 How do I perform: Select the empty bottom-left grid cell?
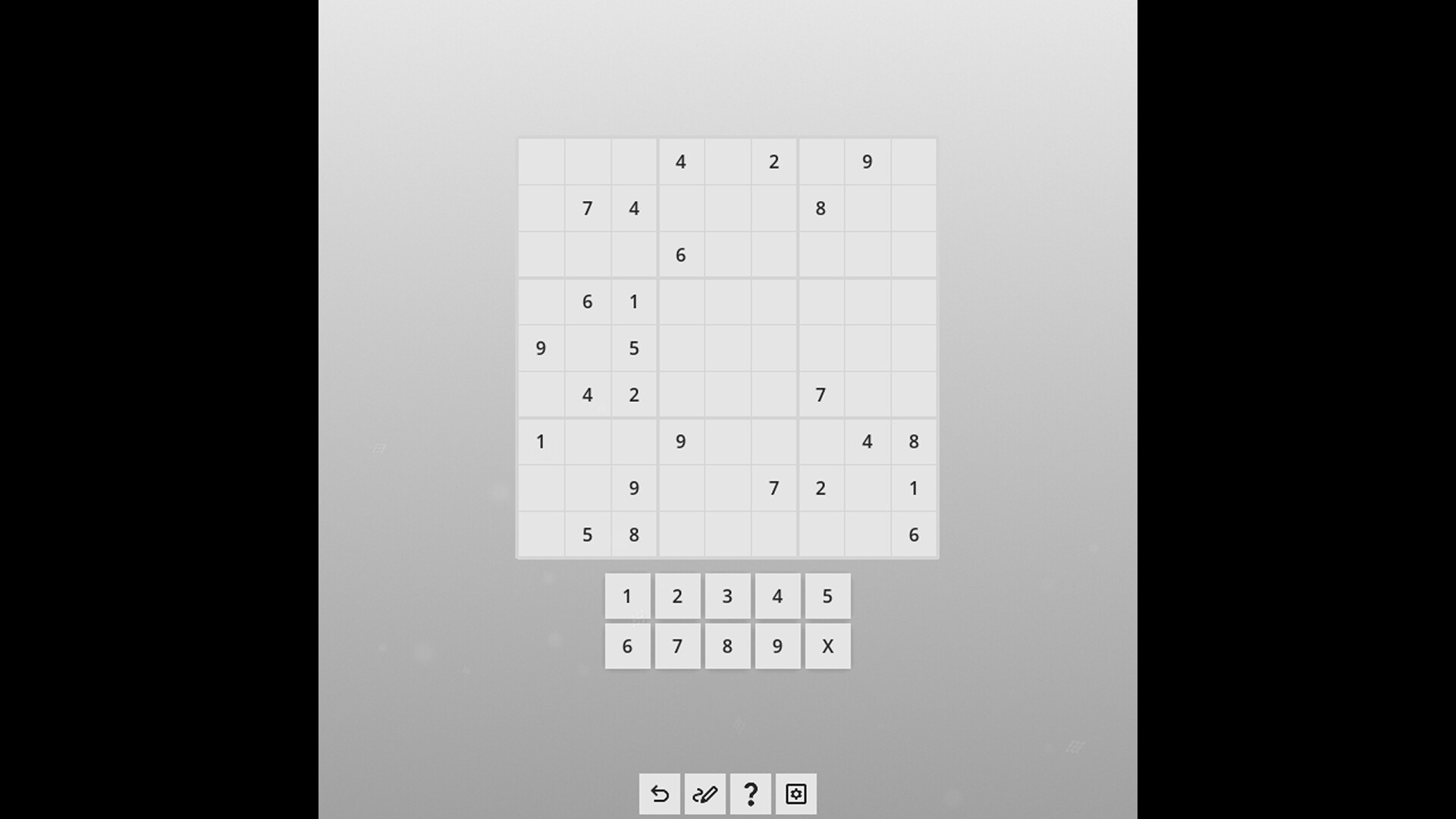pos(541,535)
